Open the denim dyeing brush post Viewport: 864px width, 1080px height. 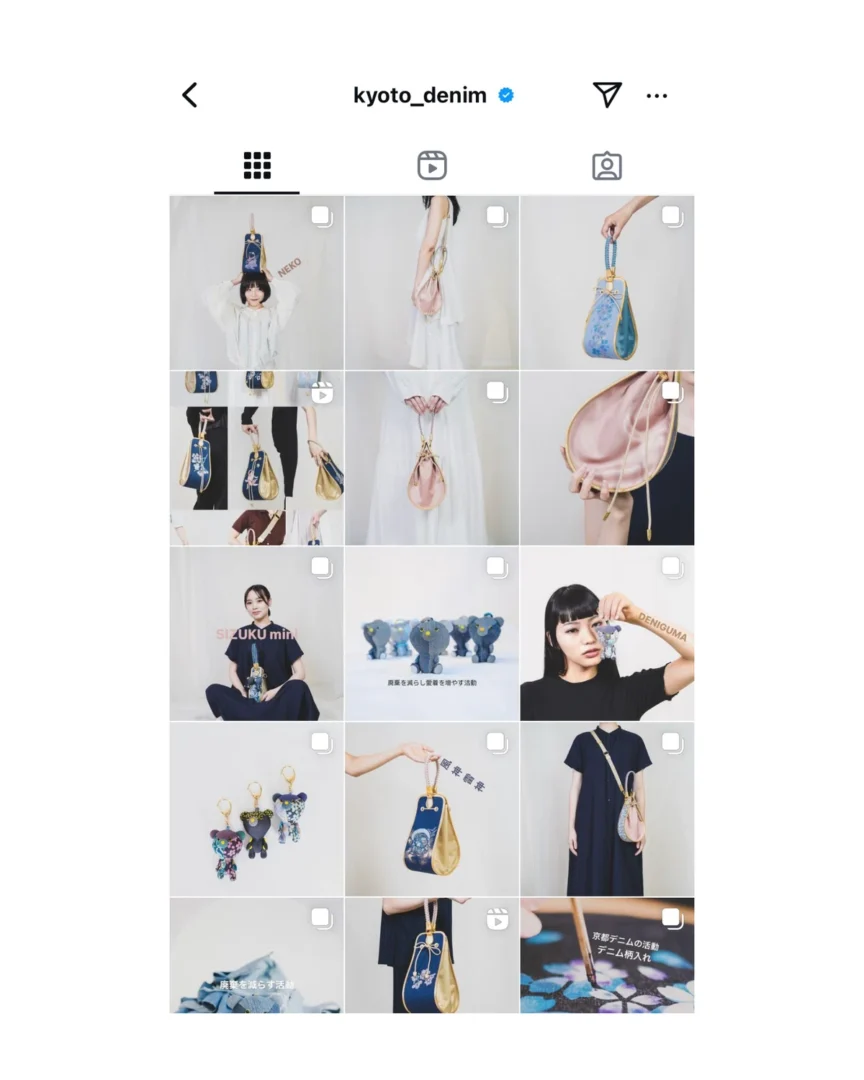tap(607, 956)
